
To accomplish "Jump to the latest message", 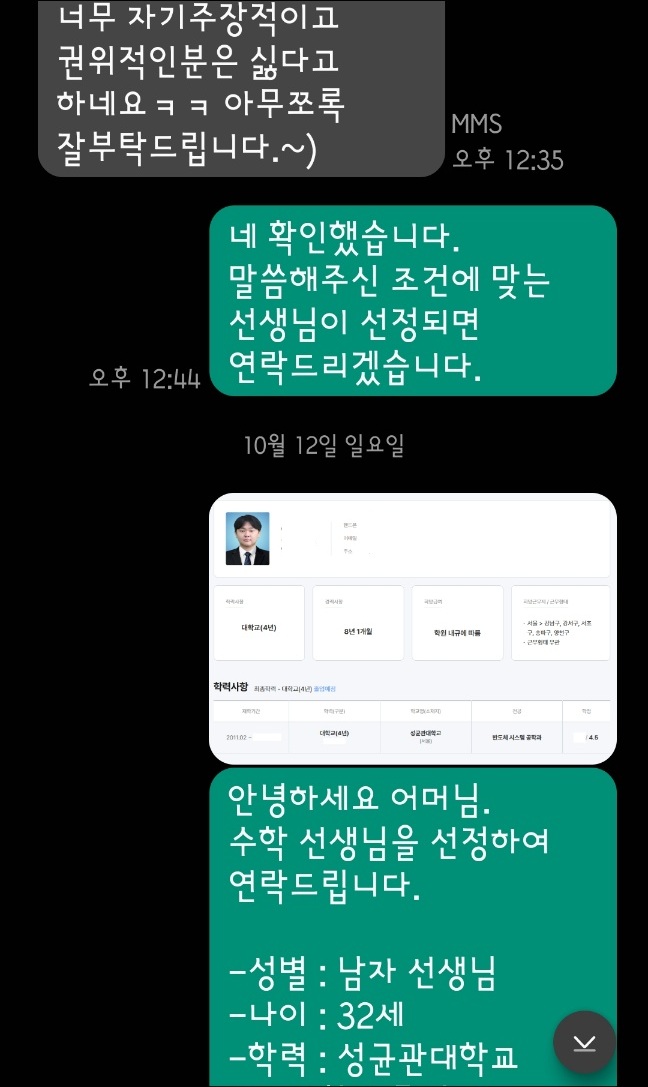I will pyautogui.click(x=585, y=1043).
